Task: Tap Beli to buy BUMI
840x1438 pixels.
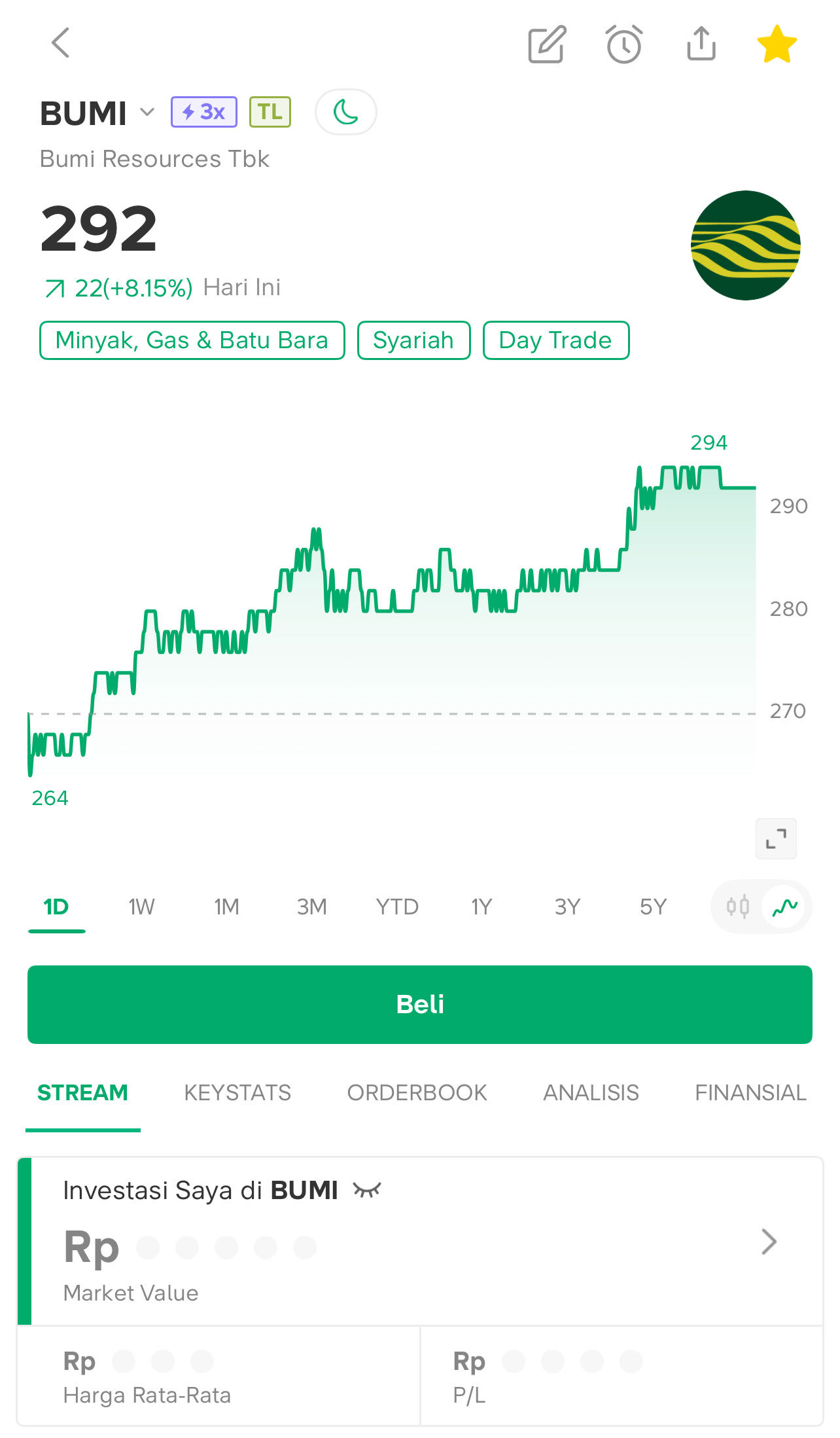Action: 420,1004
